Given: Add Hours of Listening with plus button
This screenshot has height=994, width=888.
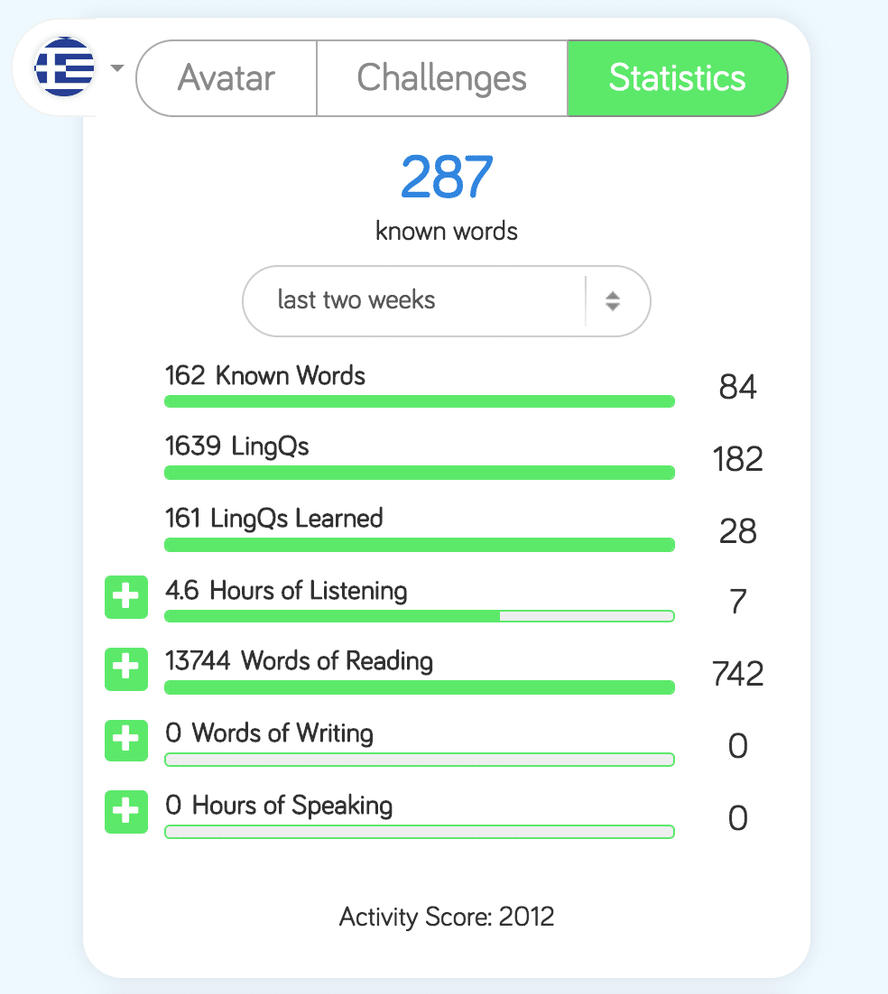Looking at the screenshot, I should 126,598.
